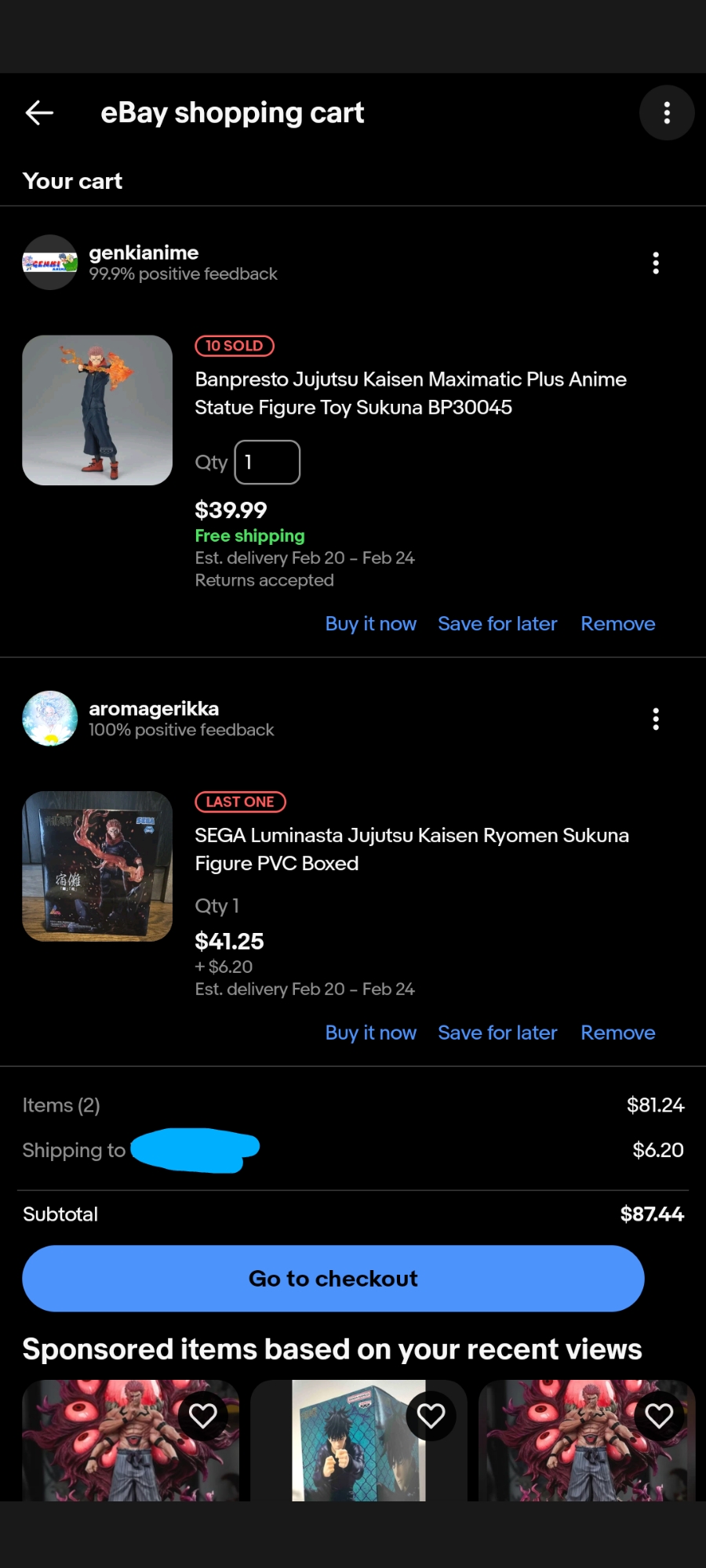Favorite the first sponsored item
Screen dimensions: 706x1568
click(x=203, y=1416)
